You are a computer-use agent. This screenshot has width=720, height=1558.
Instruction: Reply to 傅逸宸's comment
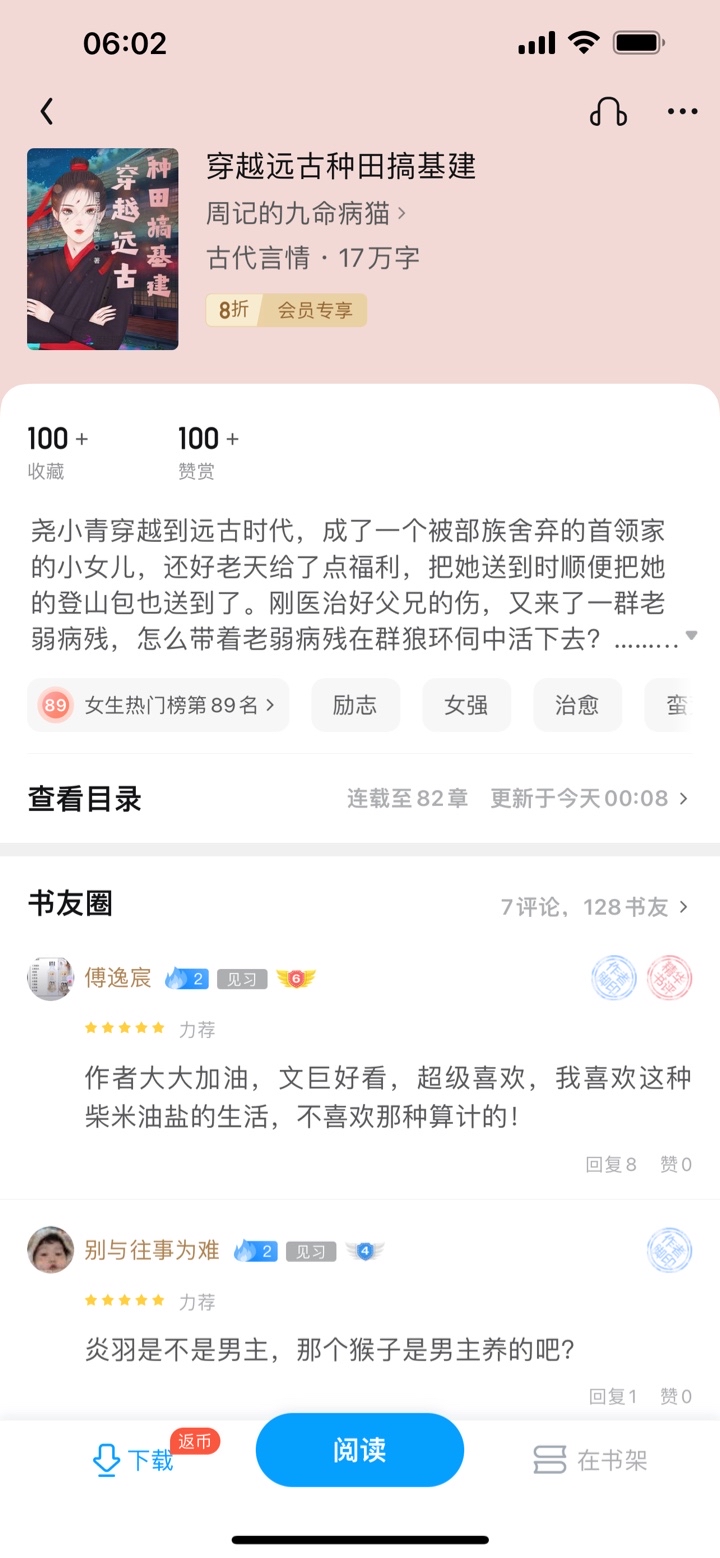point(611,1164)
